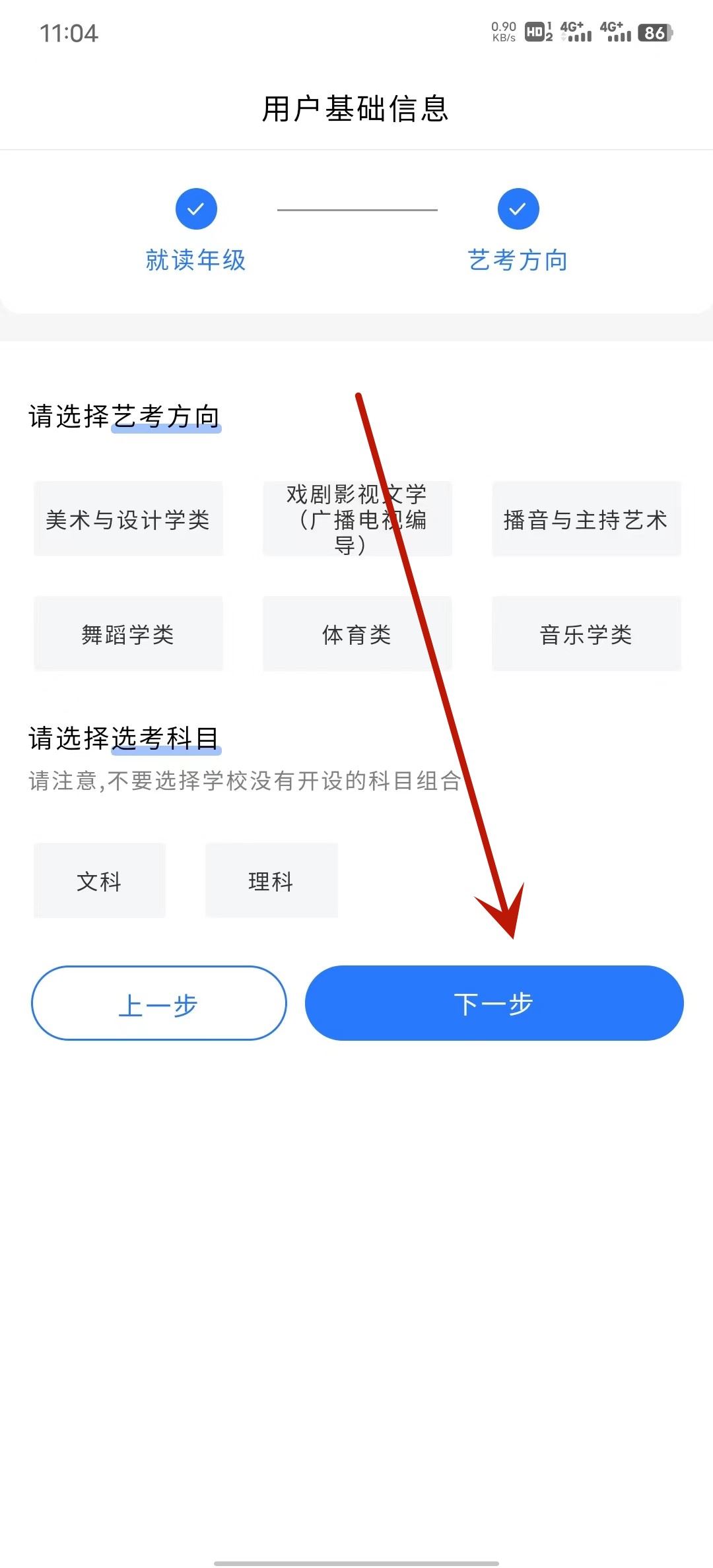The width and height of the screenshot is (713, 1568).
Task: Choose 体育类 as direction
Action: coord(357,634)
